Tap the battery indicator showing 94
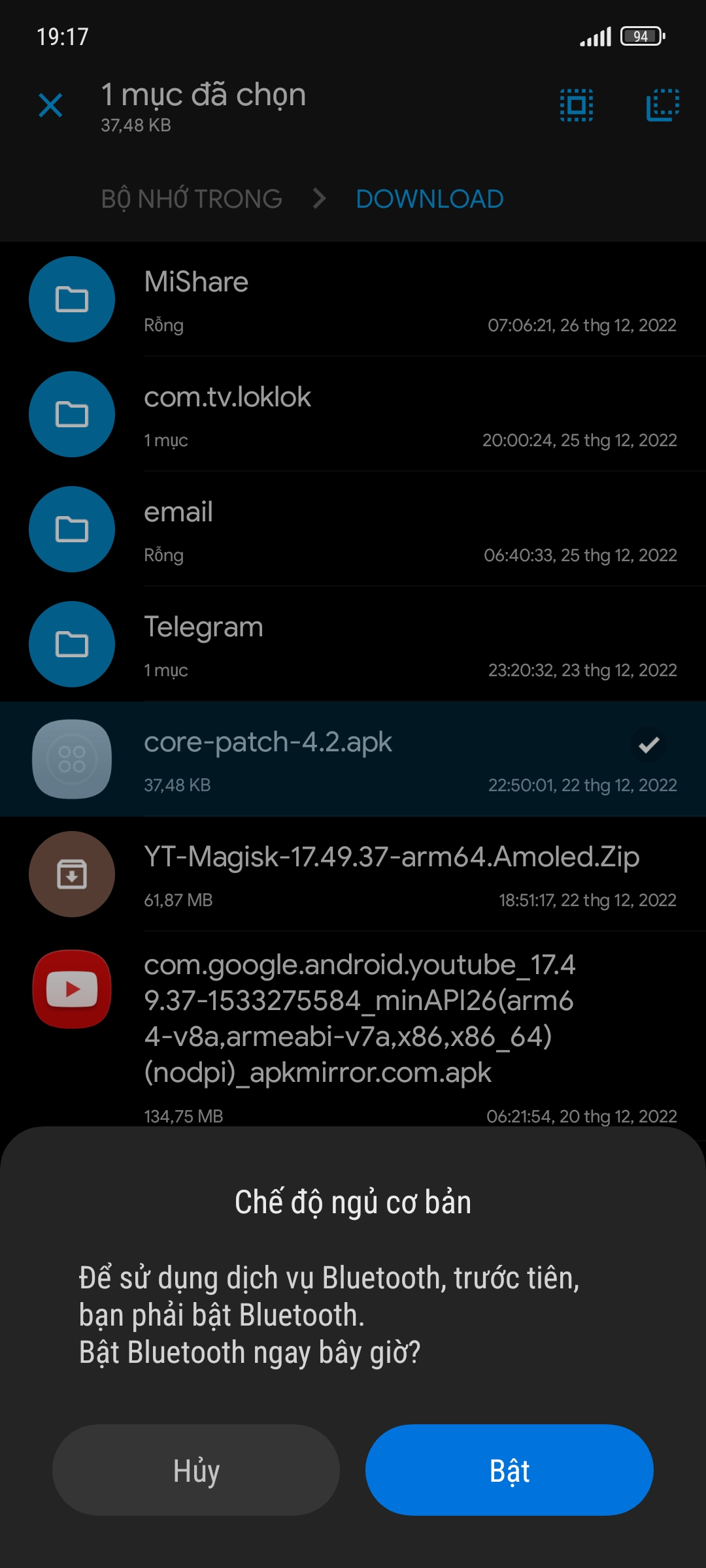 coord(641,36)
